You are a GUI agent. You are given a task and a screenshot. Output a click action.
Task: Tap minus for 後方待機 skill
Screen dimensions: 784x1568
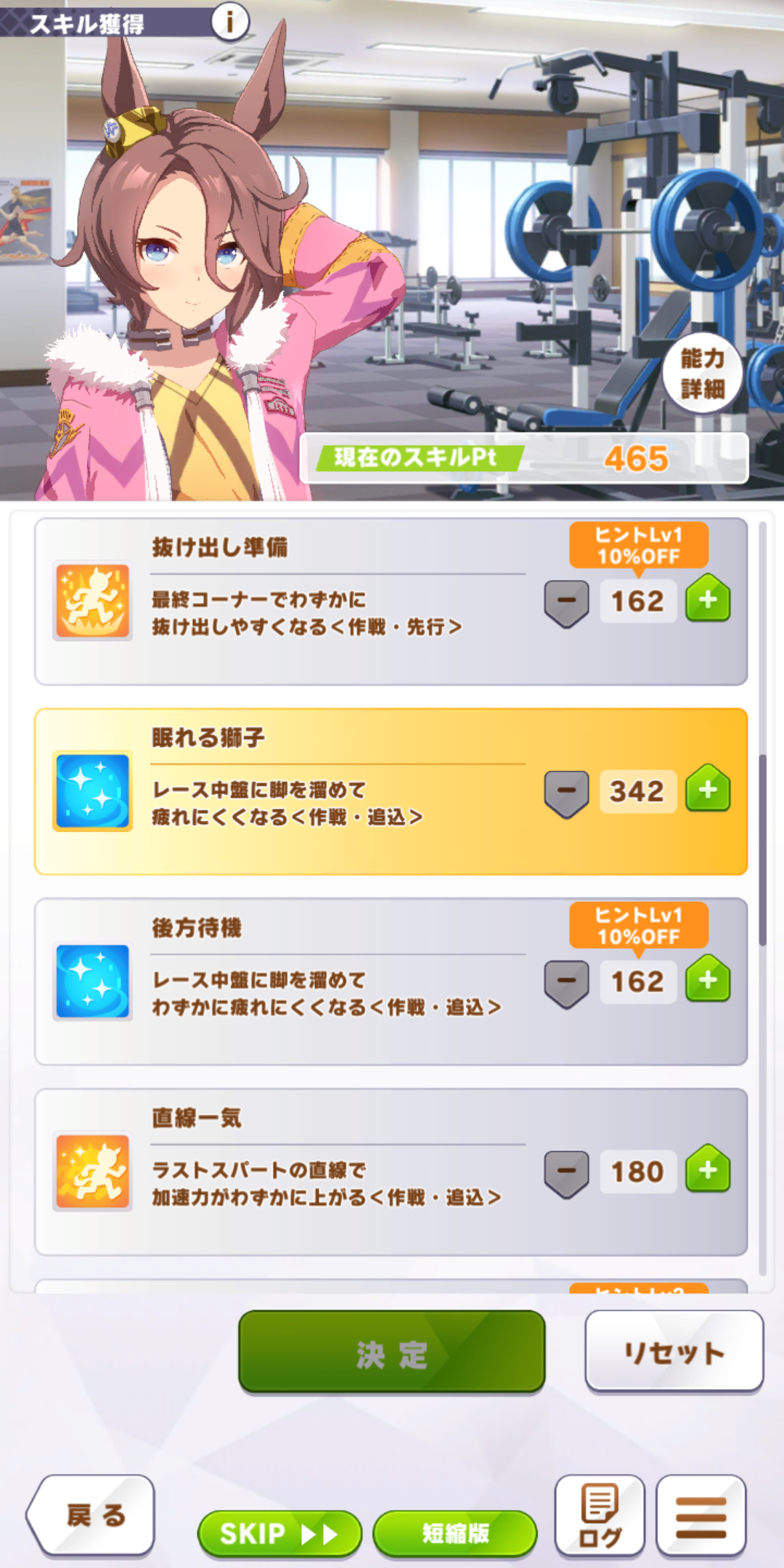coord(566,981)
